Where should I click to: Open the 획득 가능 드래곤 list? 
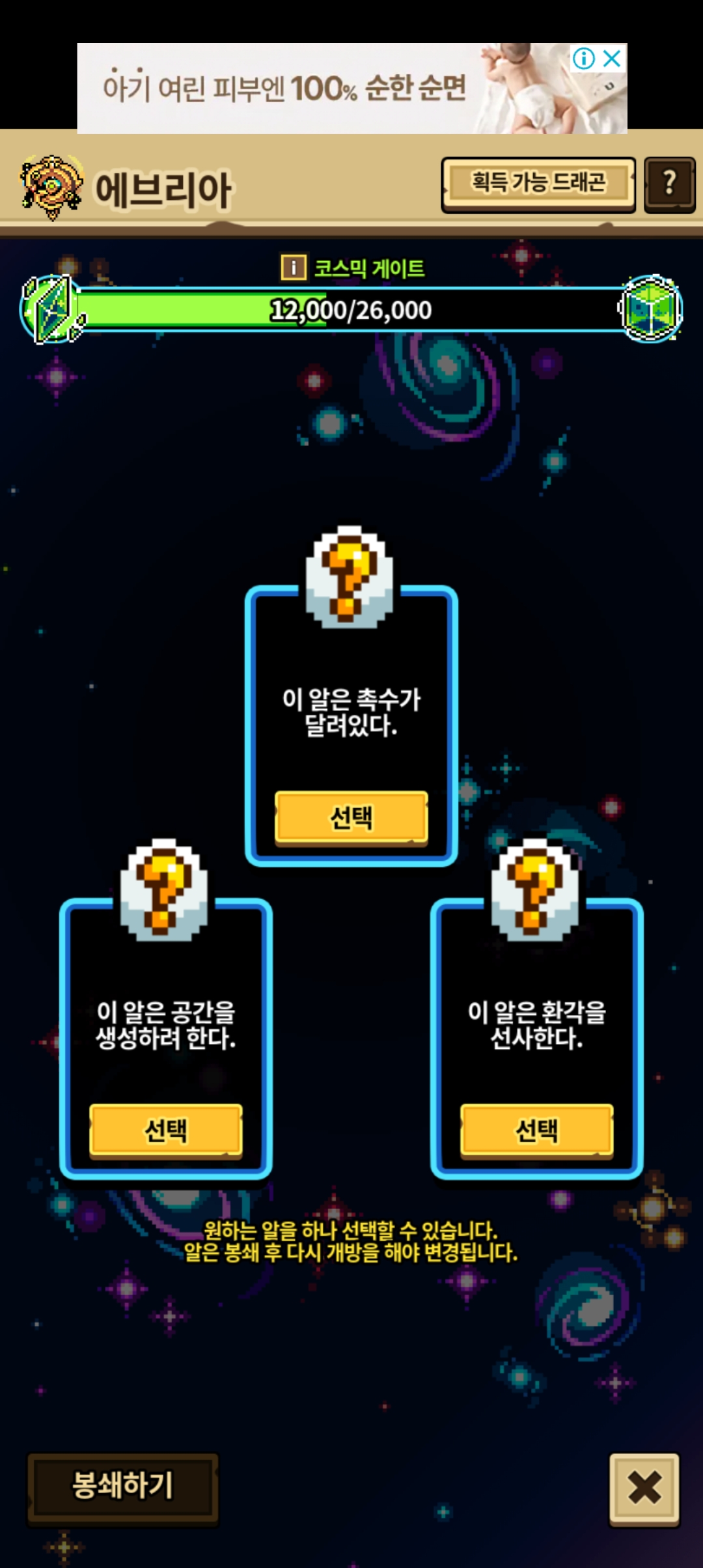point(538,184)
